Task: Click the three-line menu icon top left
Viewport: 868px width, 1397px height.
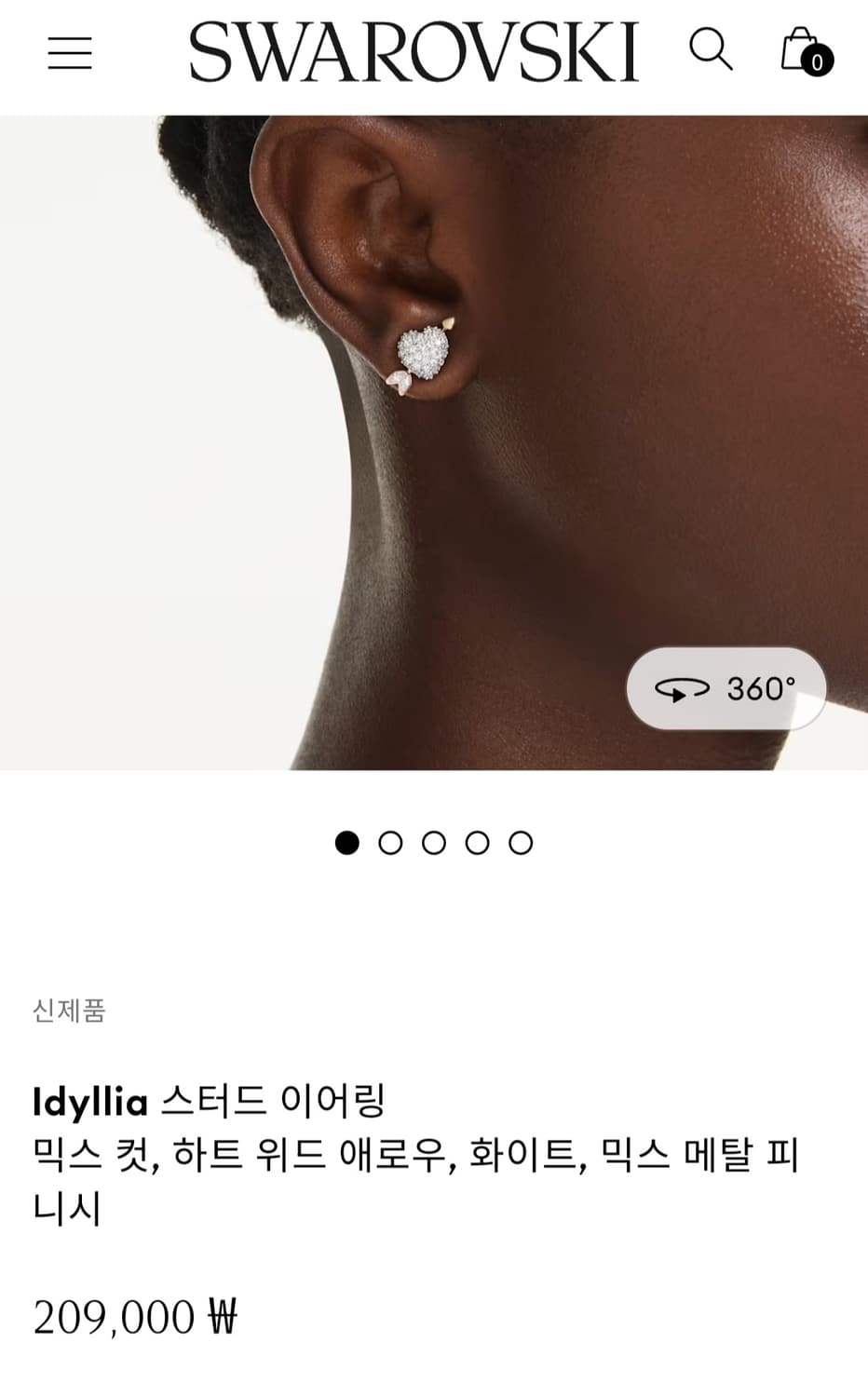Action: (70, 53)
